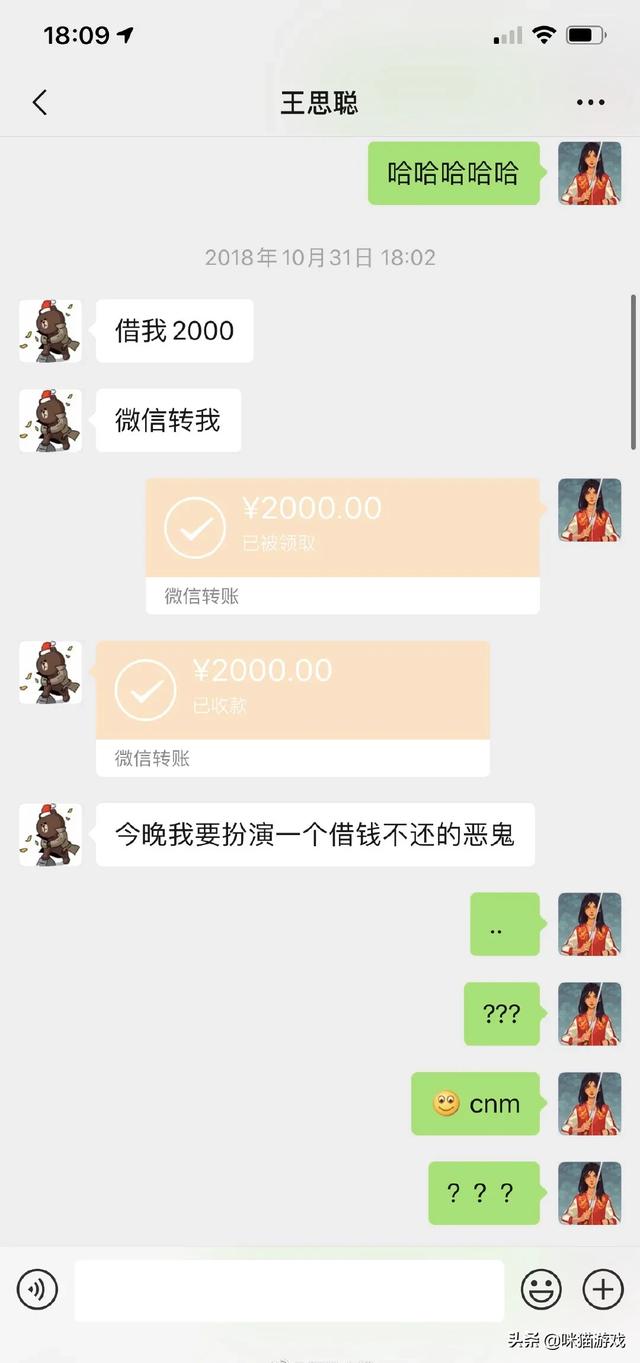Viewport: 640px width, 1363px height.
Task: Go back from the 王思聪 chat
Action: click(x=40, y=102)
